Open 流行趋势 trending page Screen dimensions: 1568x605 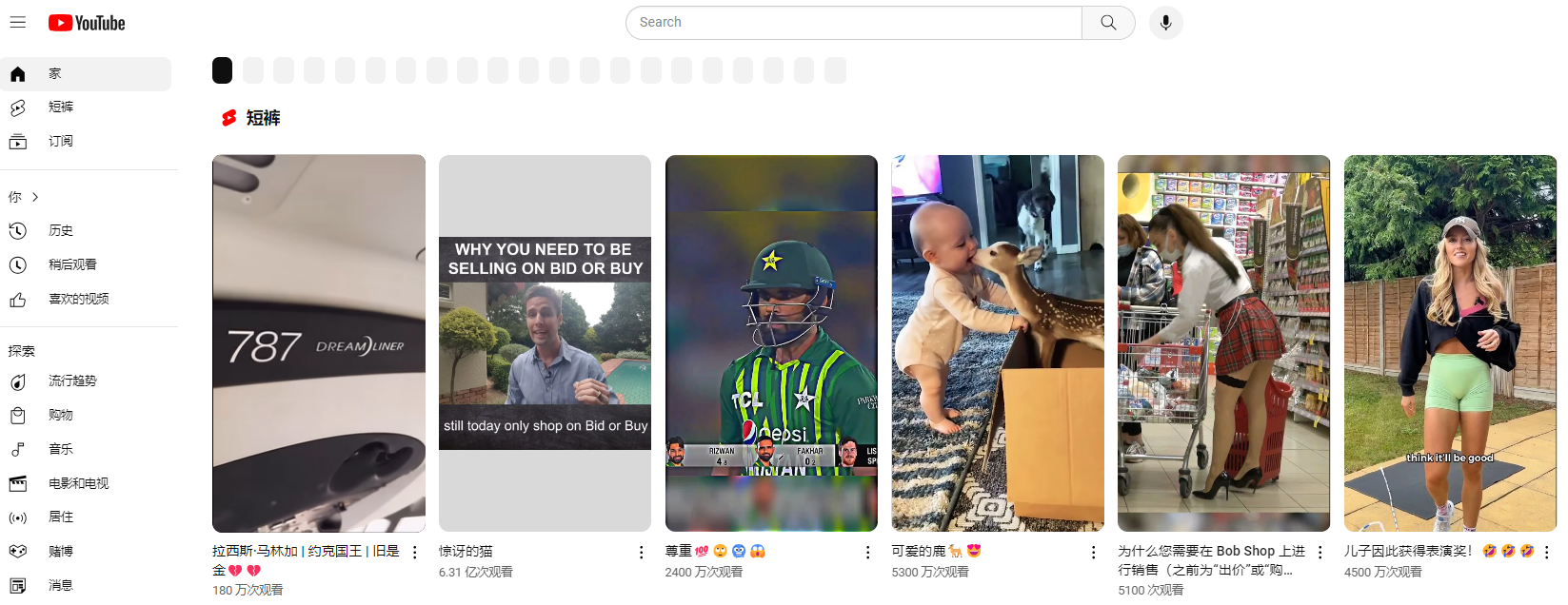coord(72,381)
